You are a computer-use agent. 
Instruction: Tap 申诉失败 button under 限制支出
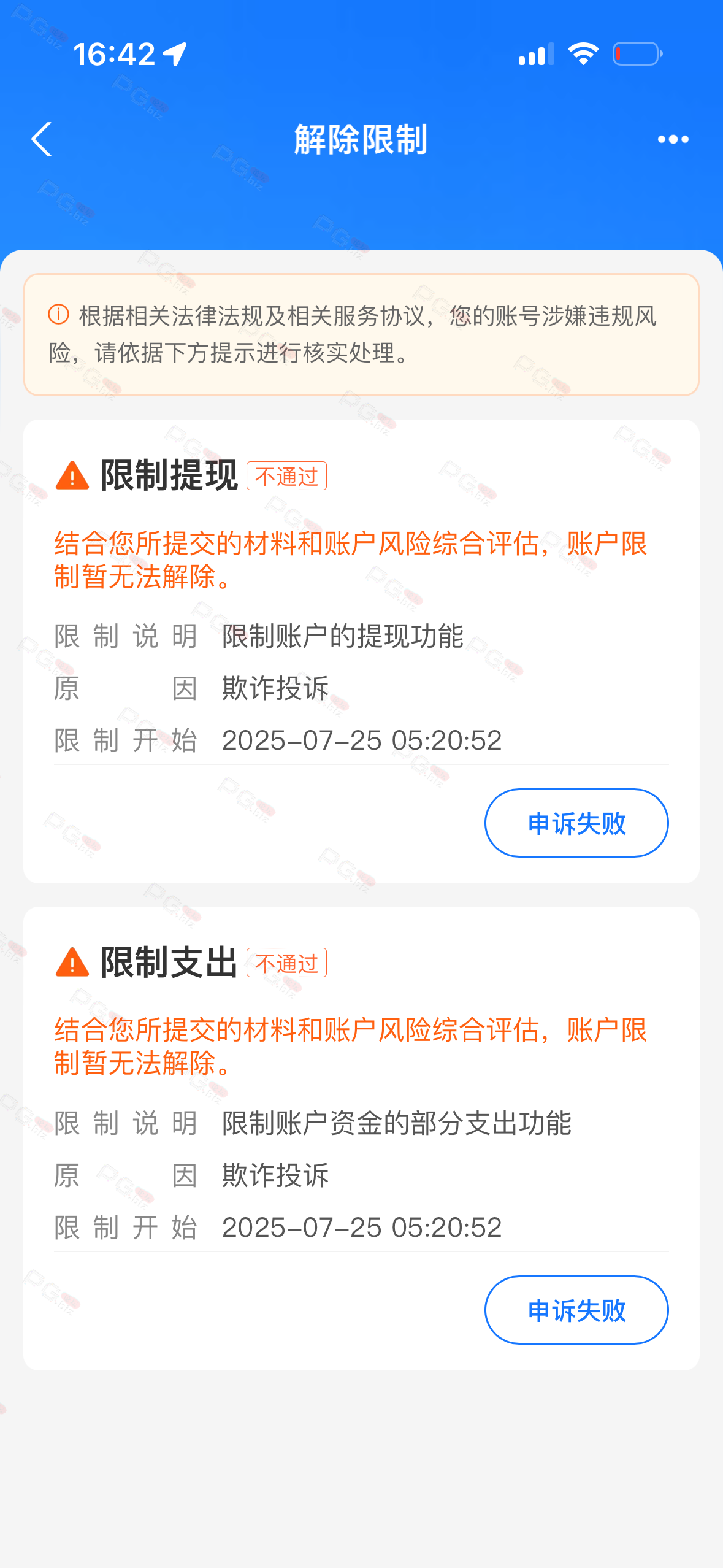(576, 1310)
